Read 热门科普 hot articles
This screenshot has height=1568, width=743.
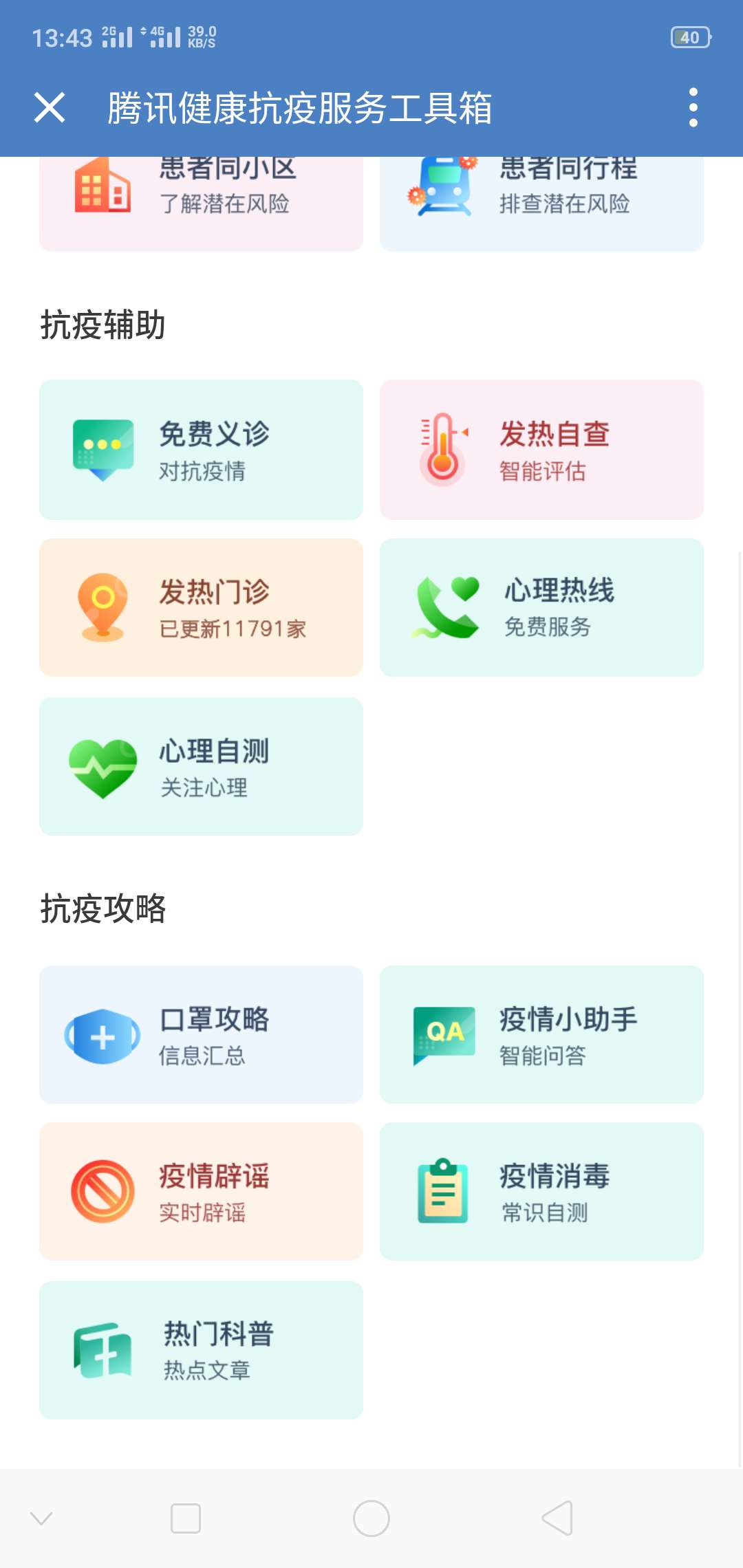pyautogui.click(x=201, y=1350)
